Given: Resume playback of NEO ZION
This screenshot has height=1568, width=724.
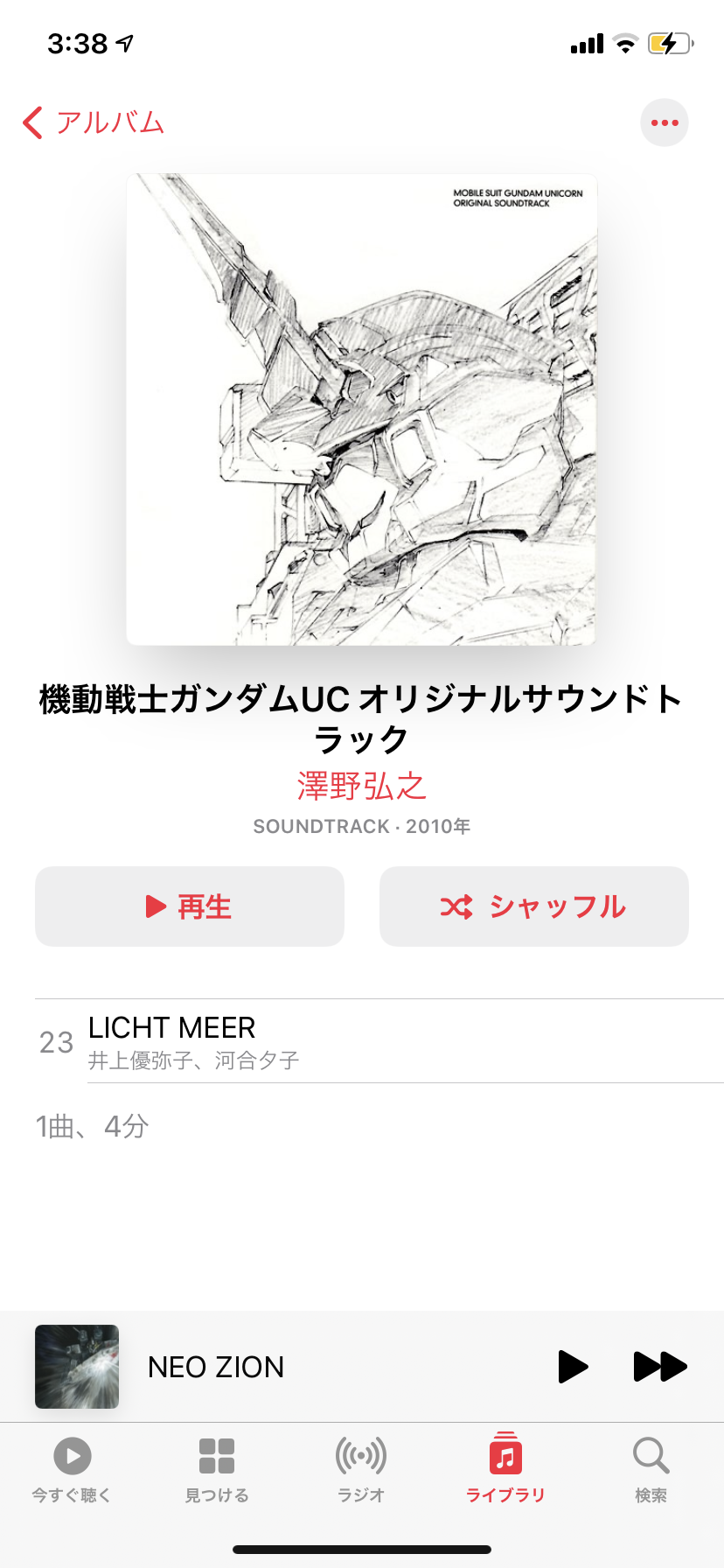Looking at the screenshot, I should 573,1367.
